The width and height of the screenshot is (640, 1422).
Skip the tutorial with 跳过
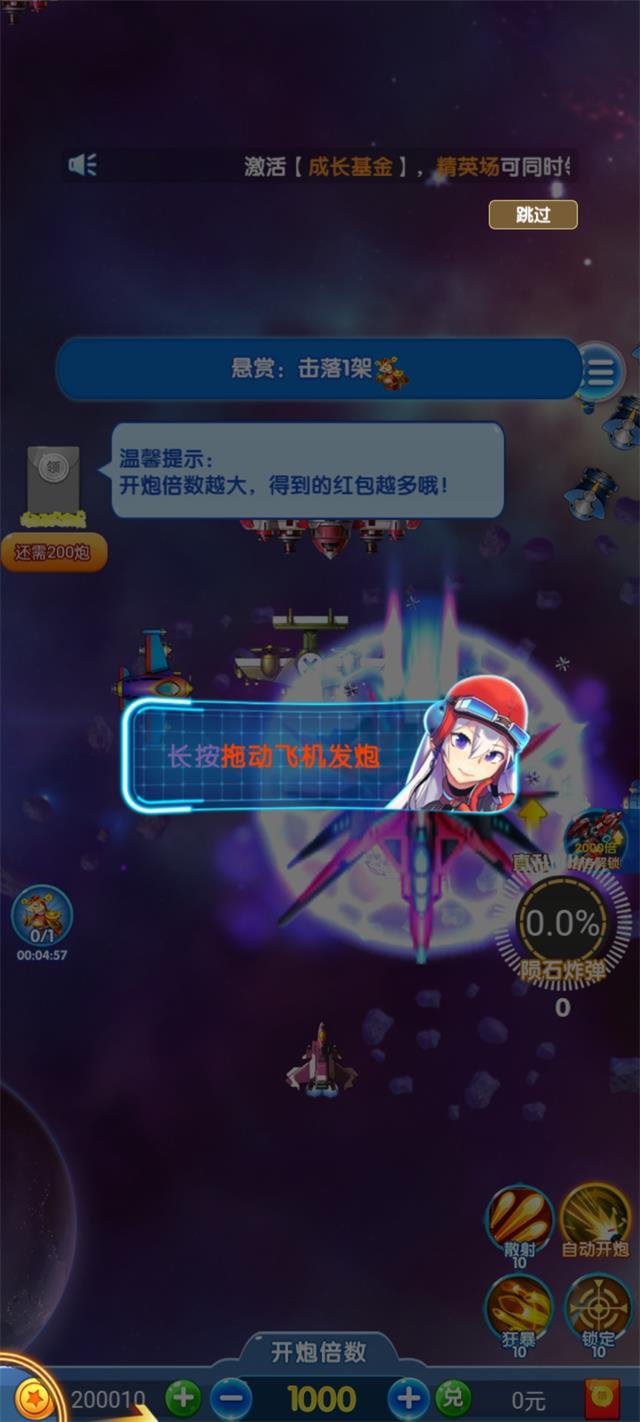(x=533, y=215)
